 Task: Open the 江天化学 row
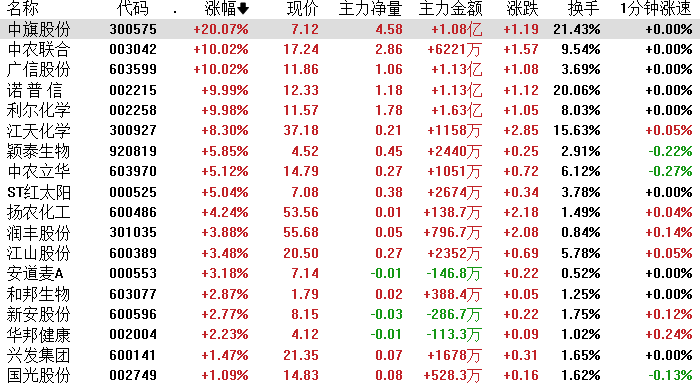pos(350,130)
